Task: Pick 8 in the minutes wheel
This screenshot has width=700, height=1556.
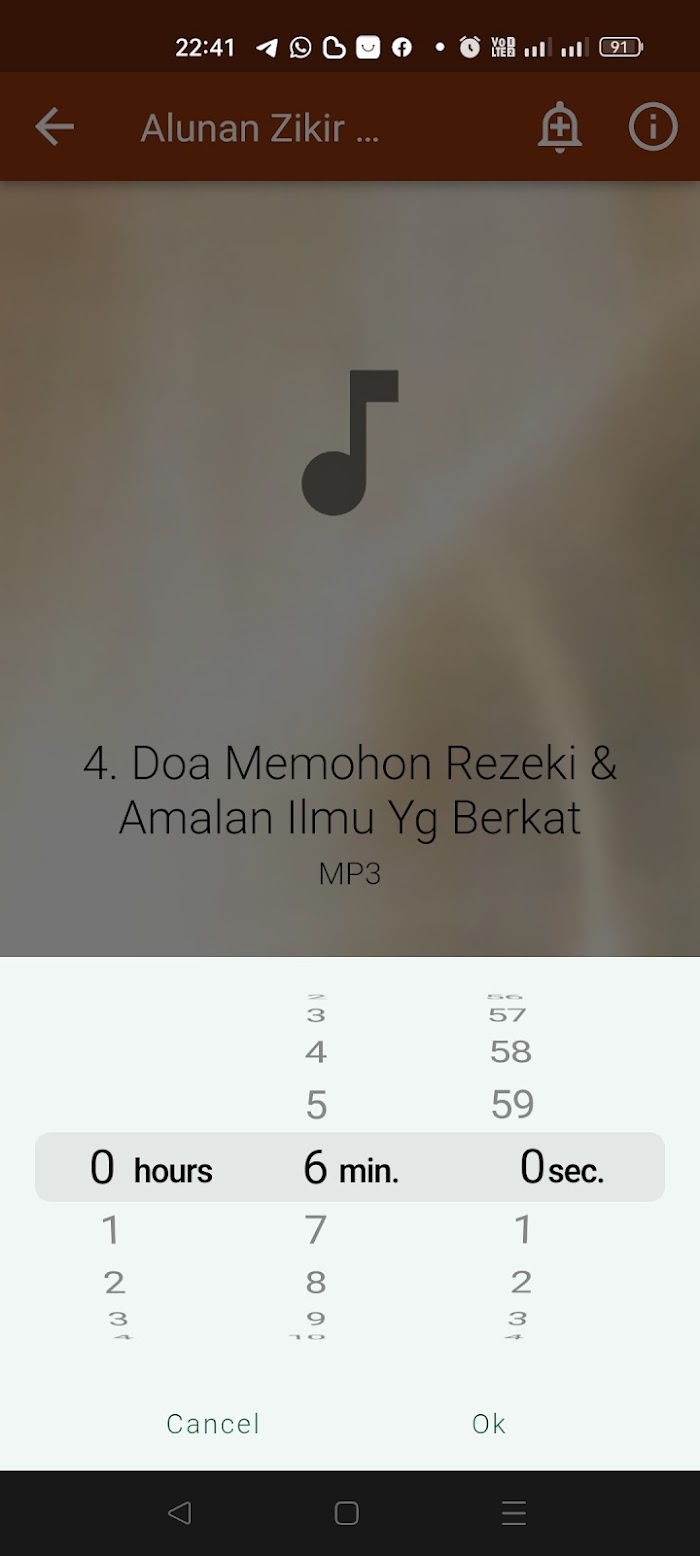Action: click(316, 1281)
